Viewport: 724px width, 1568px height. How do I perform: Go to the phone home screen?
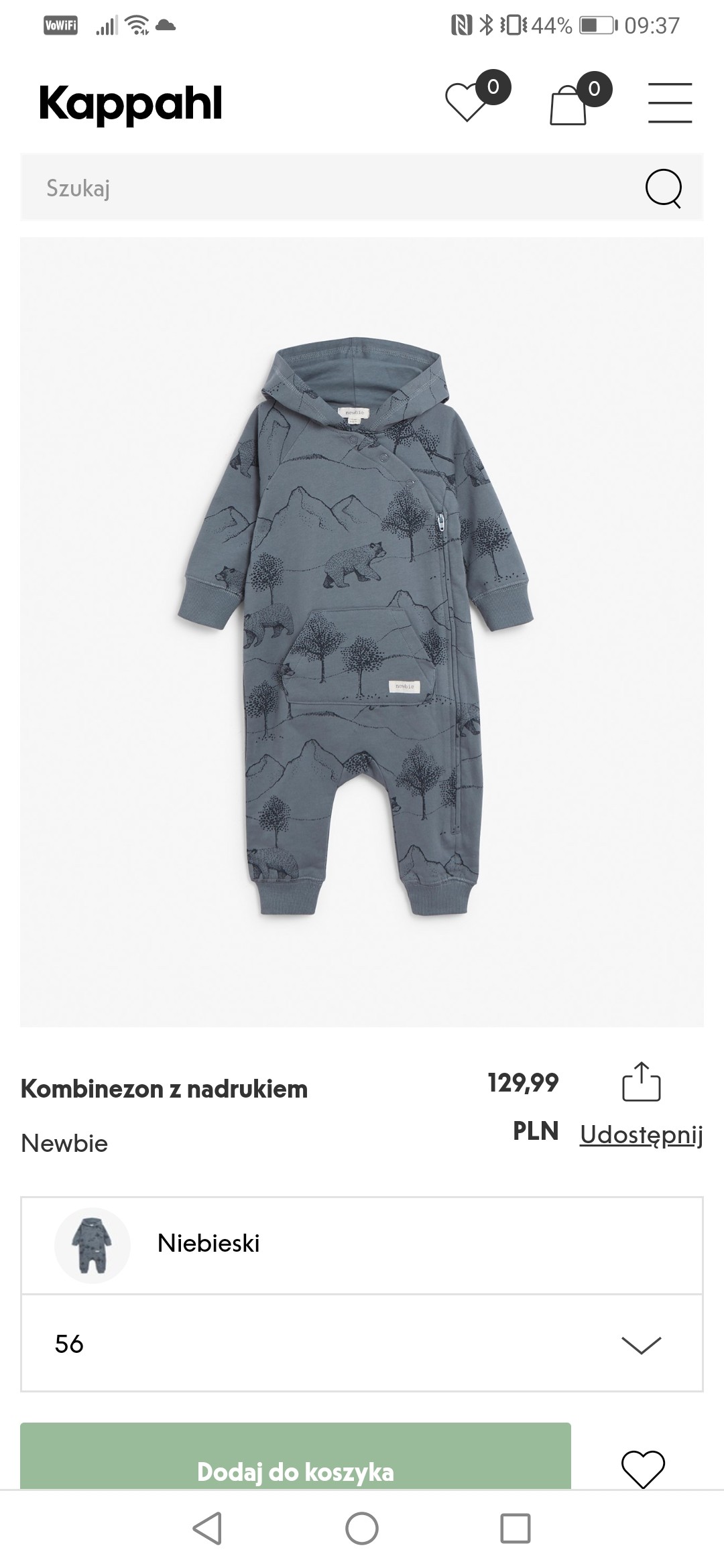click(362, 1528)
